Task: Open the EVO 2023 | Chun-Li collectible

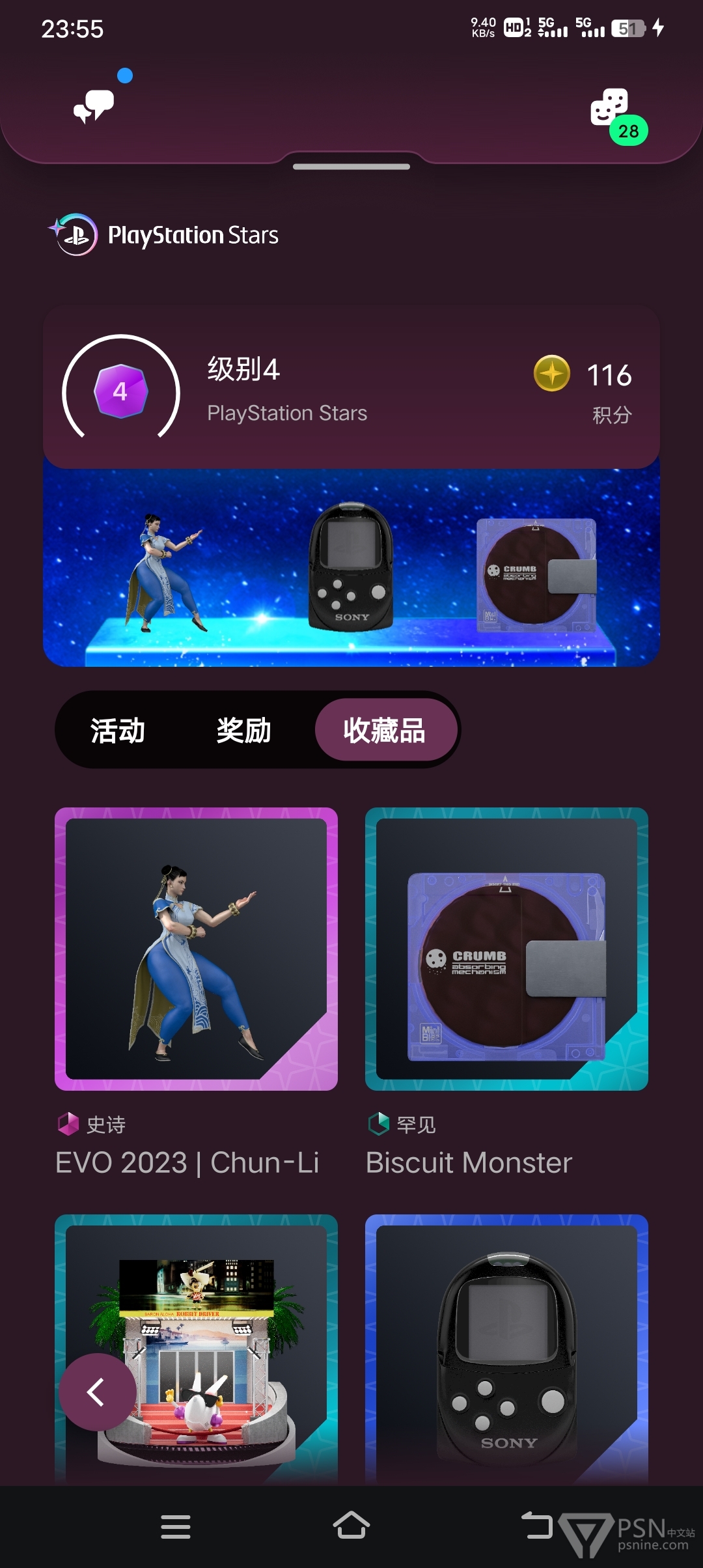Action: click(x=196, y=949)
